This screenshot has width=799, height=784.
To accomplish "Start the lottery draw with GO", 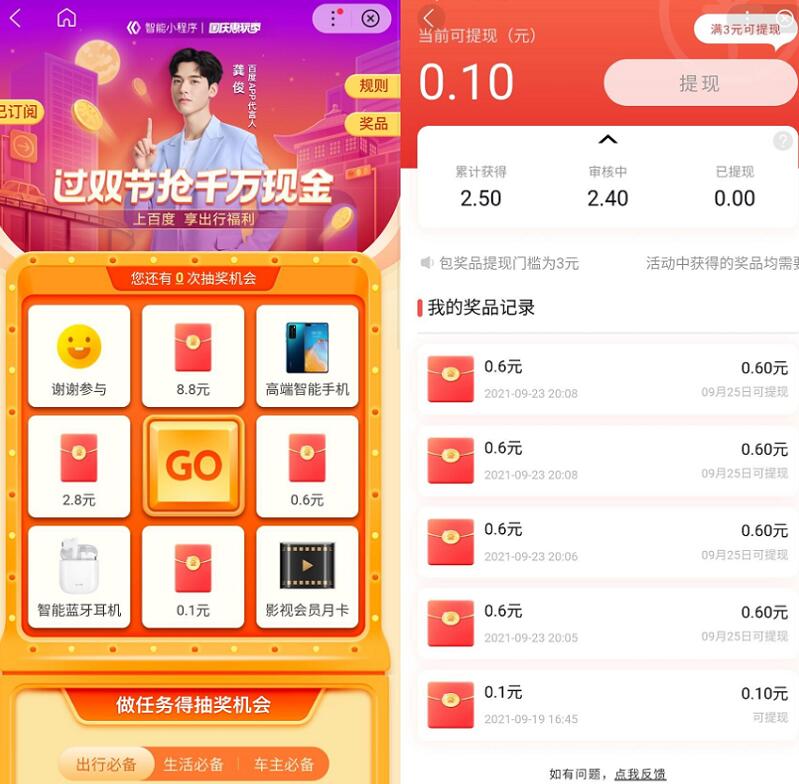I will tap(193, 466).
